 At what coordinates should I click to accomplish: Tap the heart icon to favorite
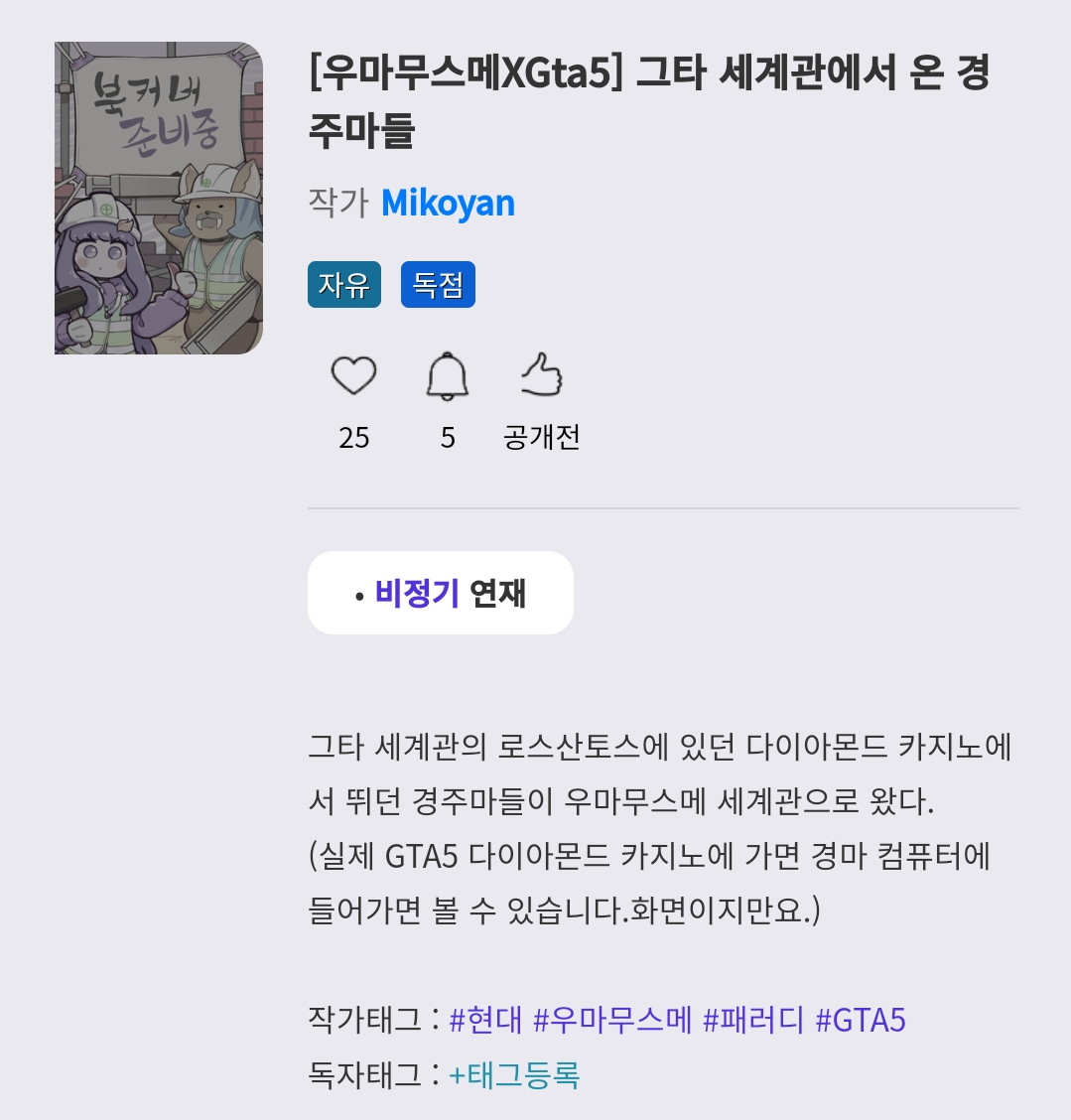click(x=353, y=377)
